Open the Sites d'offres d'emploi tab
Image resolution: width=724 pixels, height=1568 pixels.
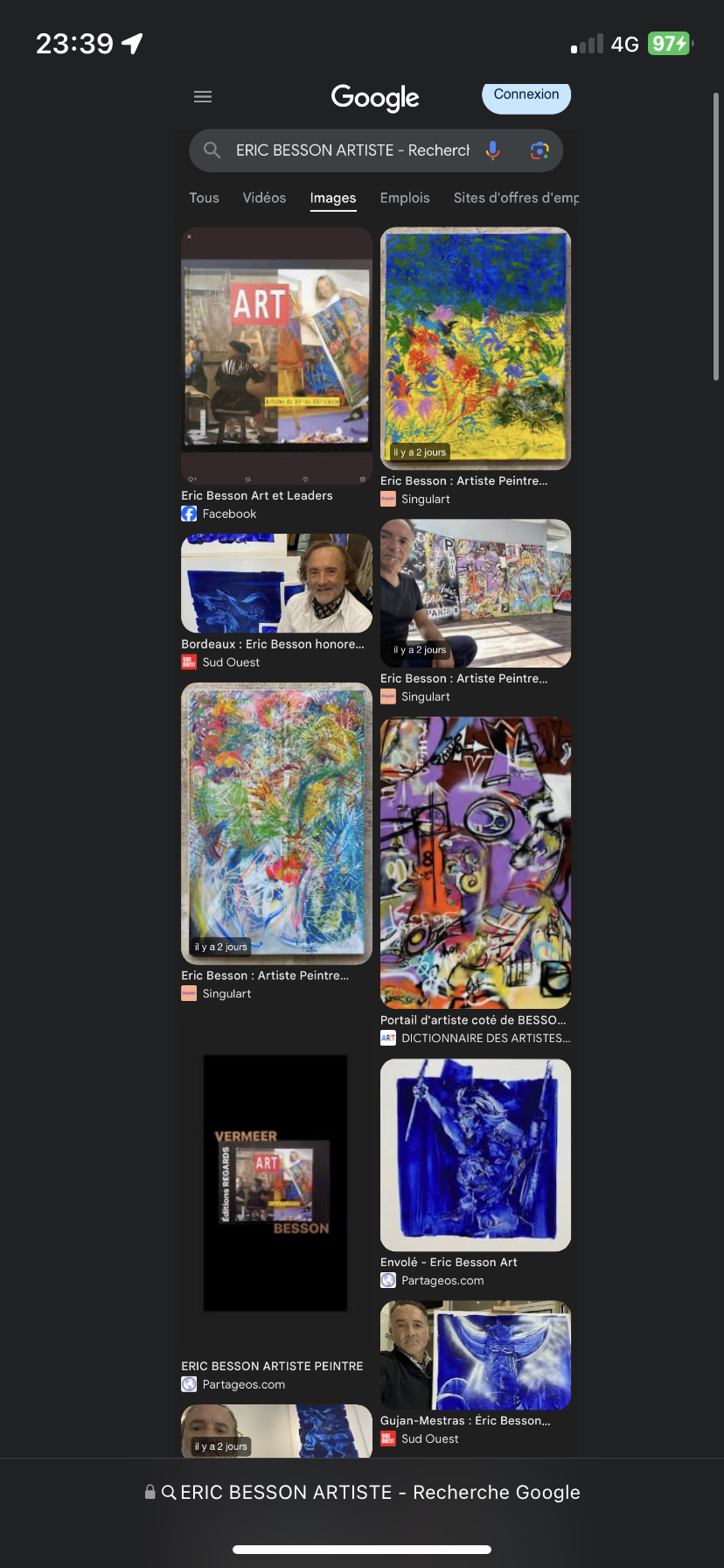tap(516, 198)
